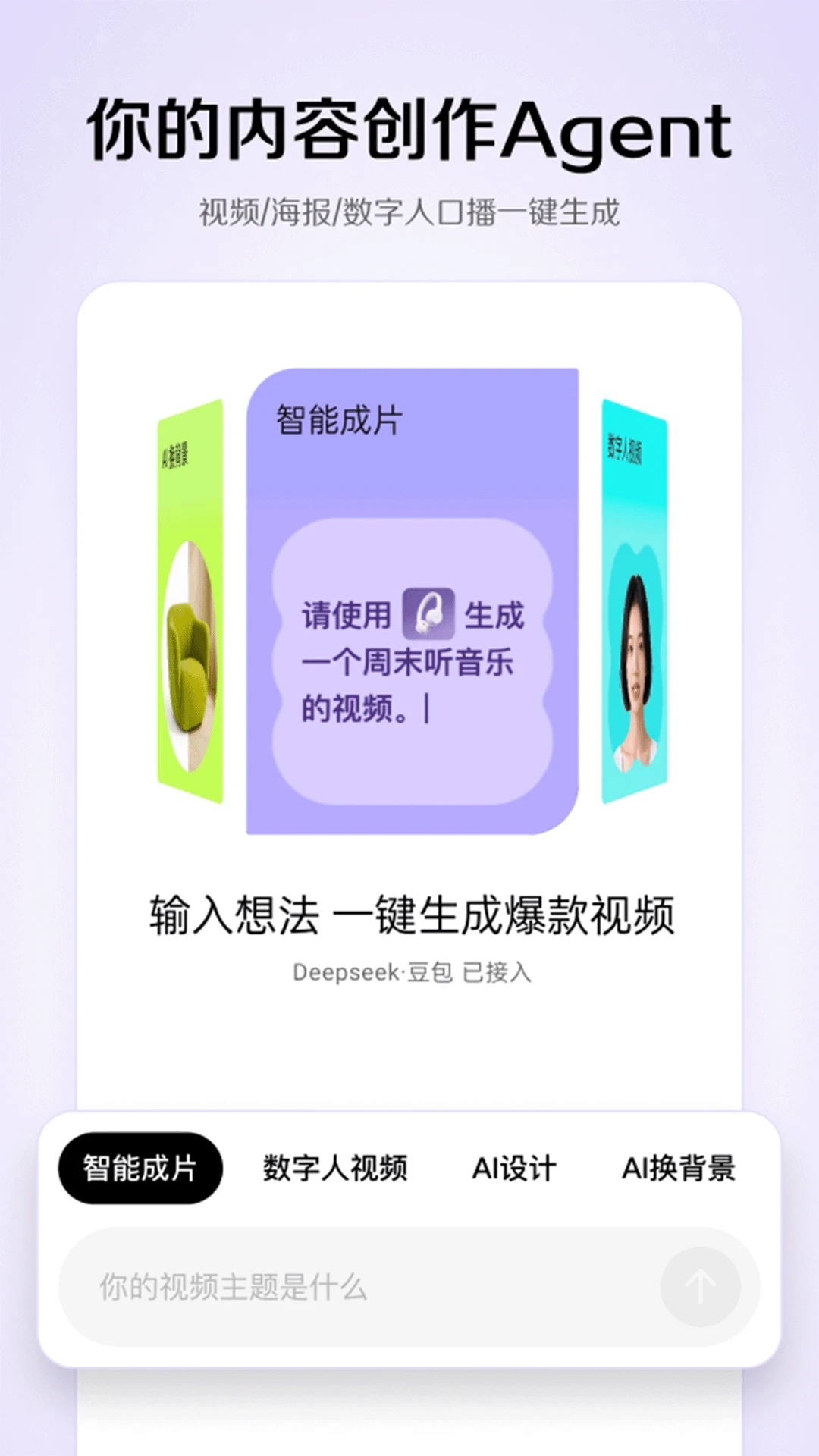
Task: Tap the Deepseek·豆包 已接入 label
Action: [x=413, y=974]
